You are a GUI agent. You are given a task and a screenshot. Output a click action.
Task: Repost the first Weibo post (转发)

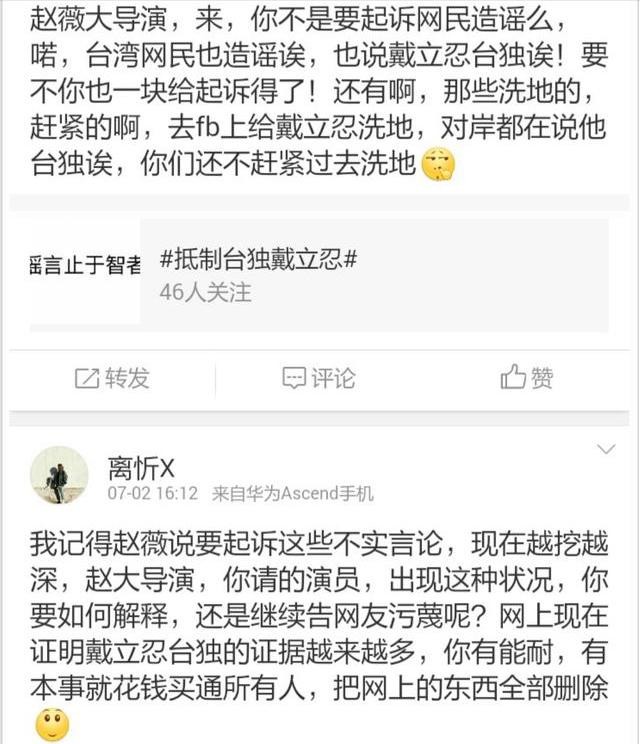[112, 377]
